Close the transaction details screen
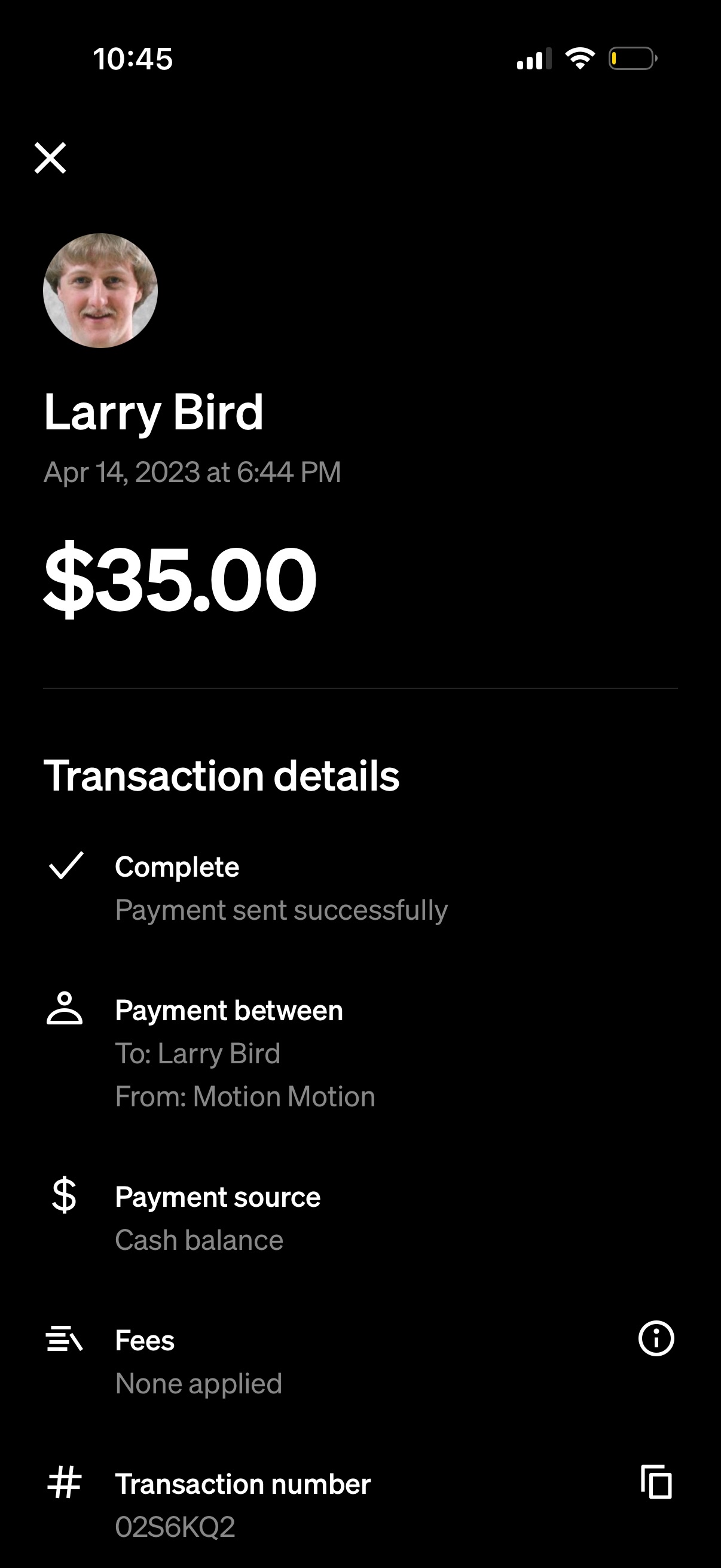 point(50,158)
